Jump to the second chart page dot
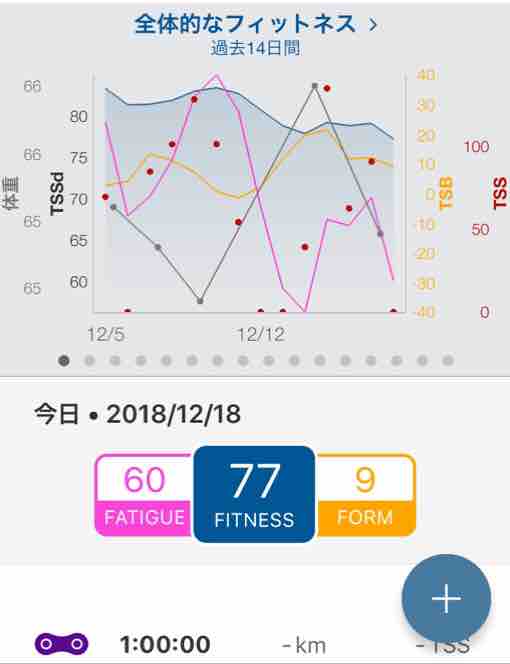 89,361
